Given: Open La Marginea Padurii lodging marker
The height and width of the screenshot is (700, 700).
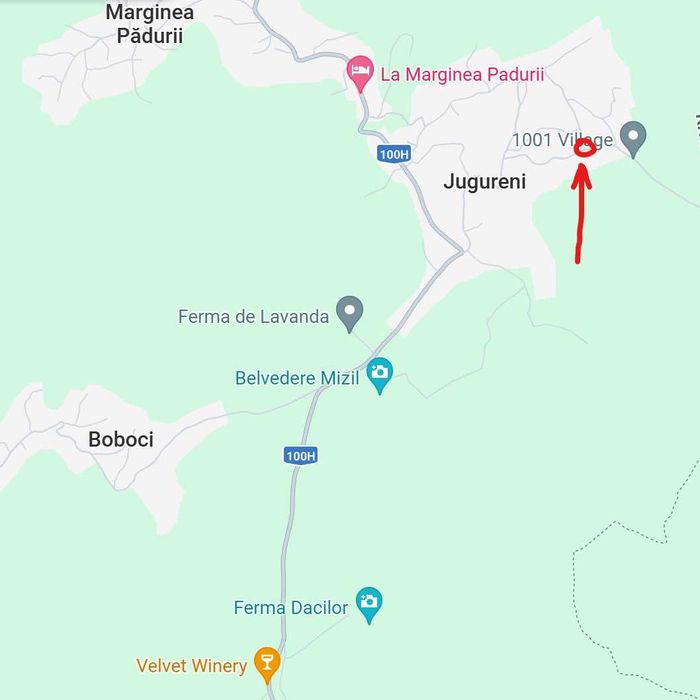Looking at the screenshot, I should (360, 72).
